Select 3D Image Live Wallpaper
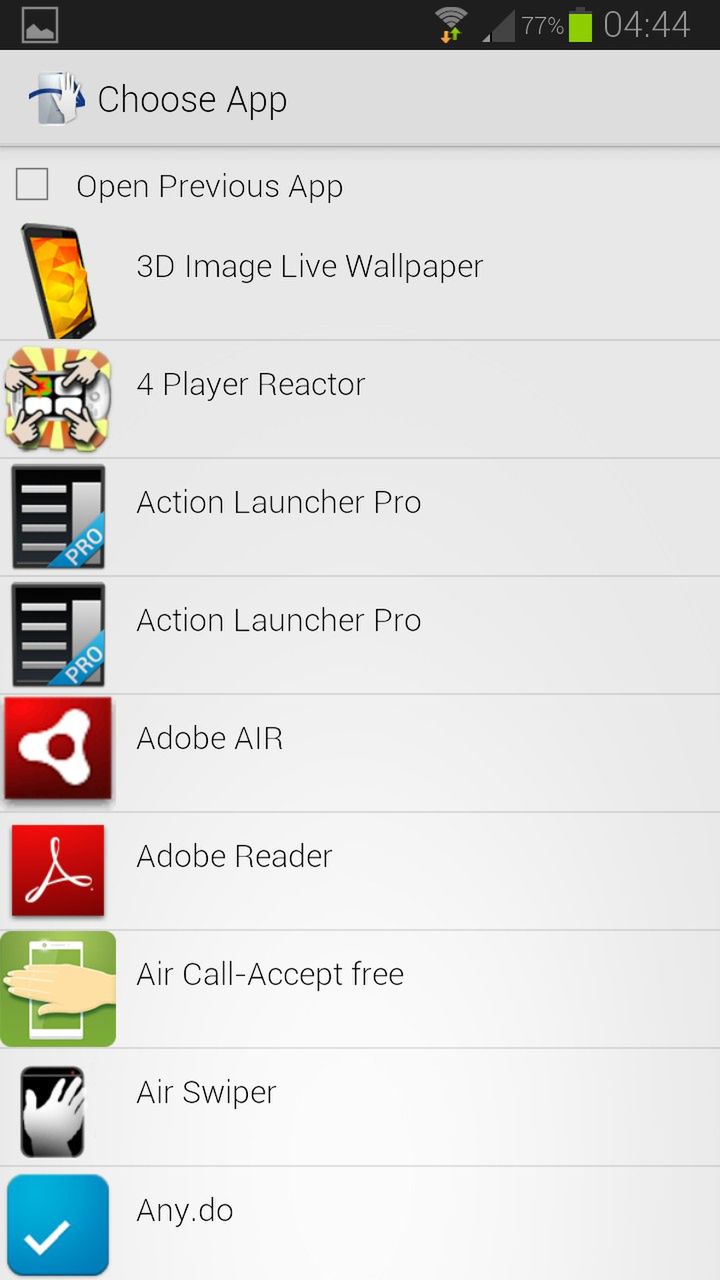This screenshot has height=1280, width=720. tap(309, 267)
